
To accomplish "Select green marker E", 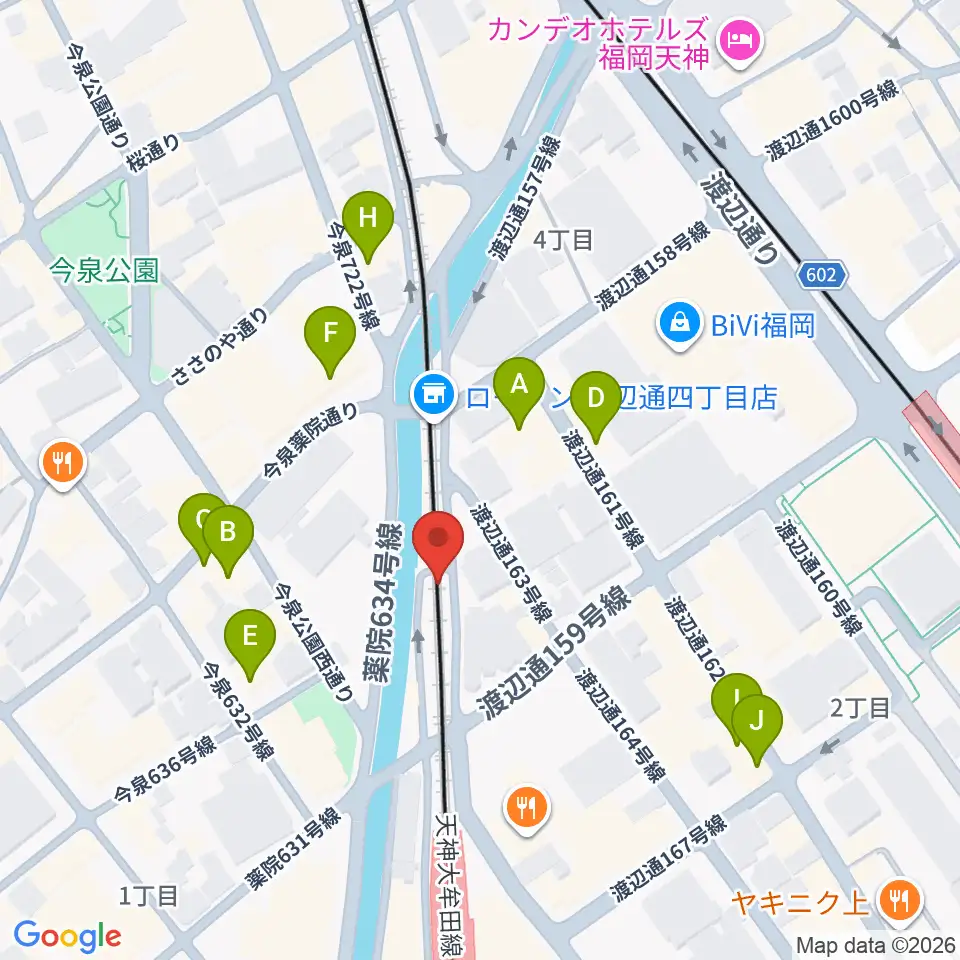I will 250,642.
